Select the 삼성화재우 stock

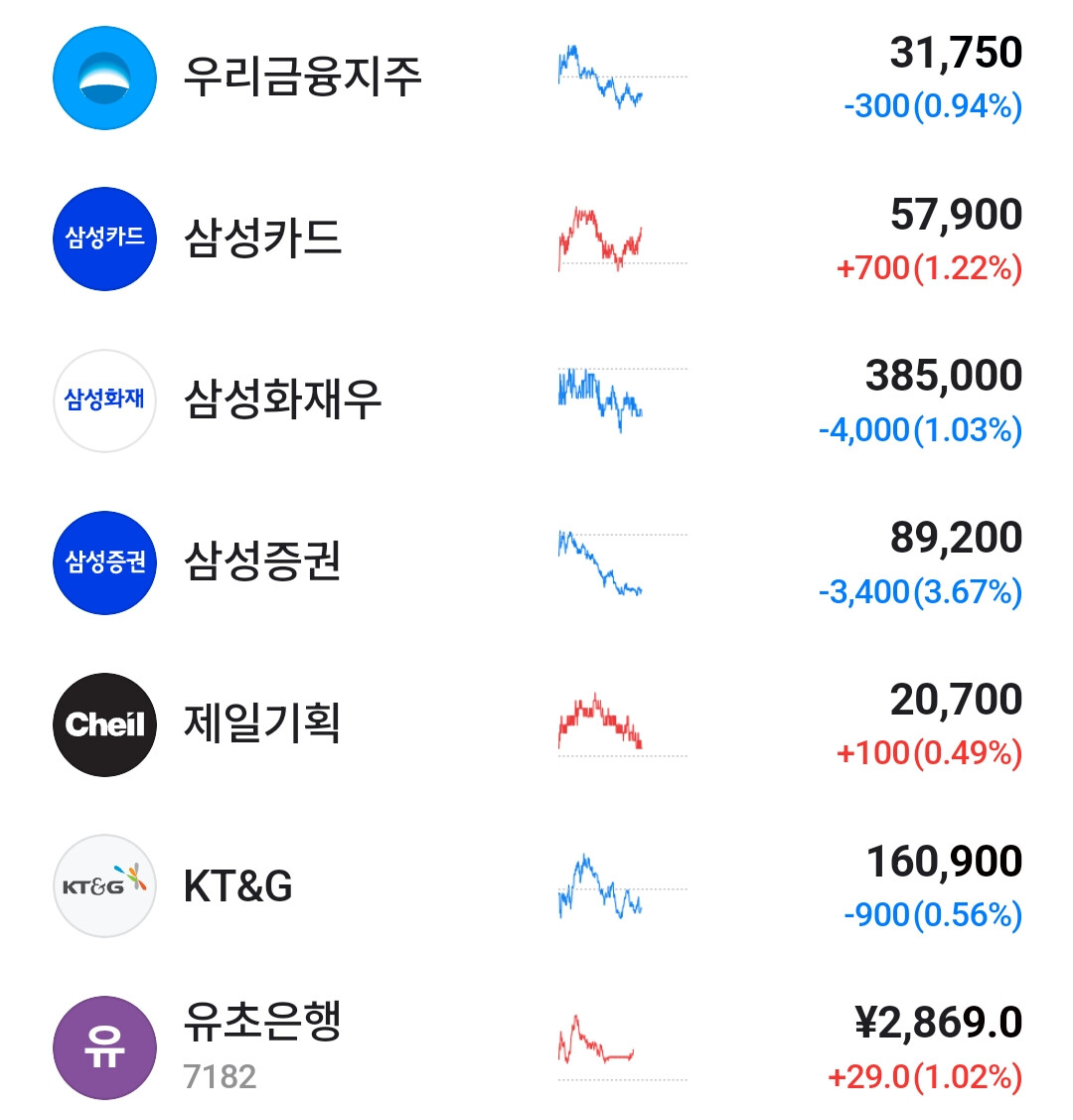click(536, 400)
